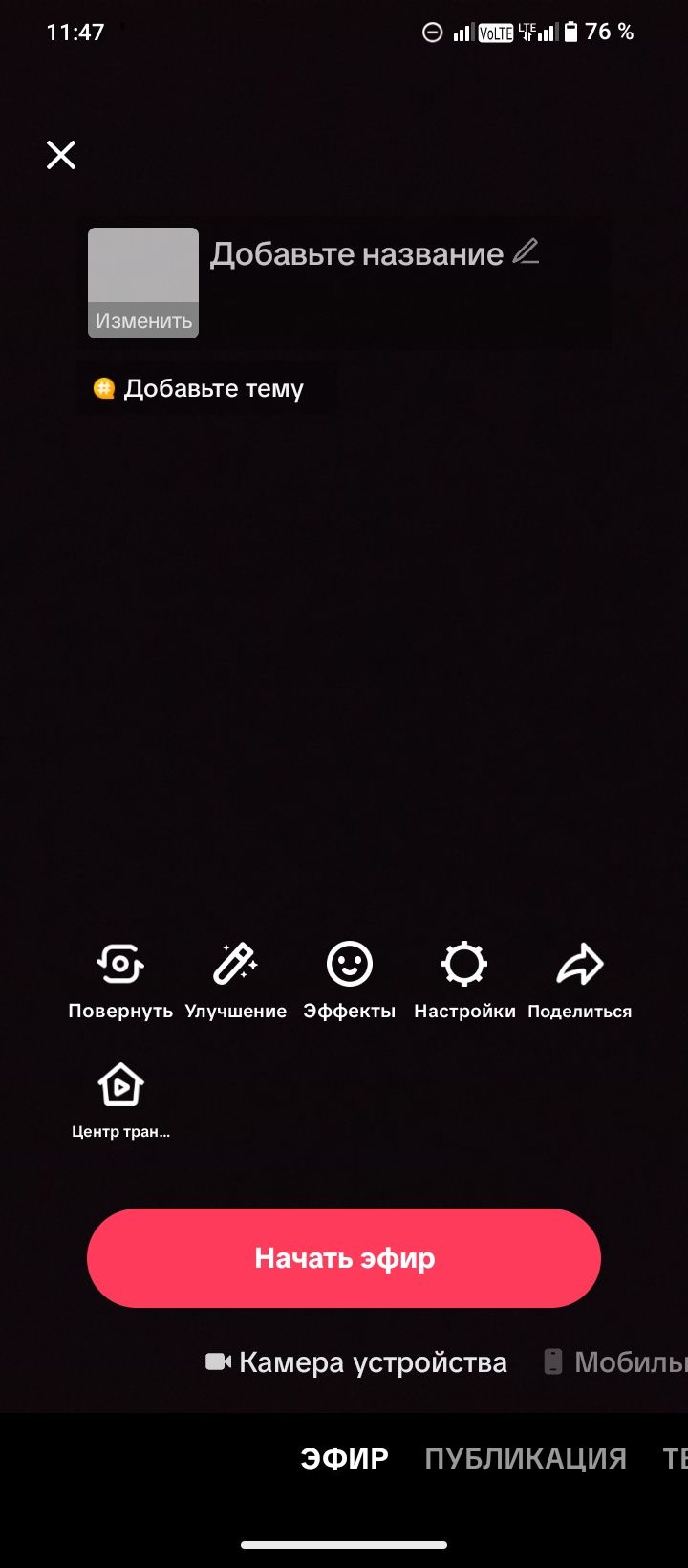Change the stream cover image
This screenshot has width=688, height=1568.
coord(143,283)
